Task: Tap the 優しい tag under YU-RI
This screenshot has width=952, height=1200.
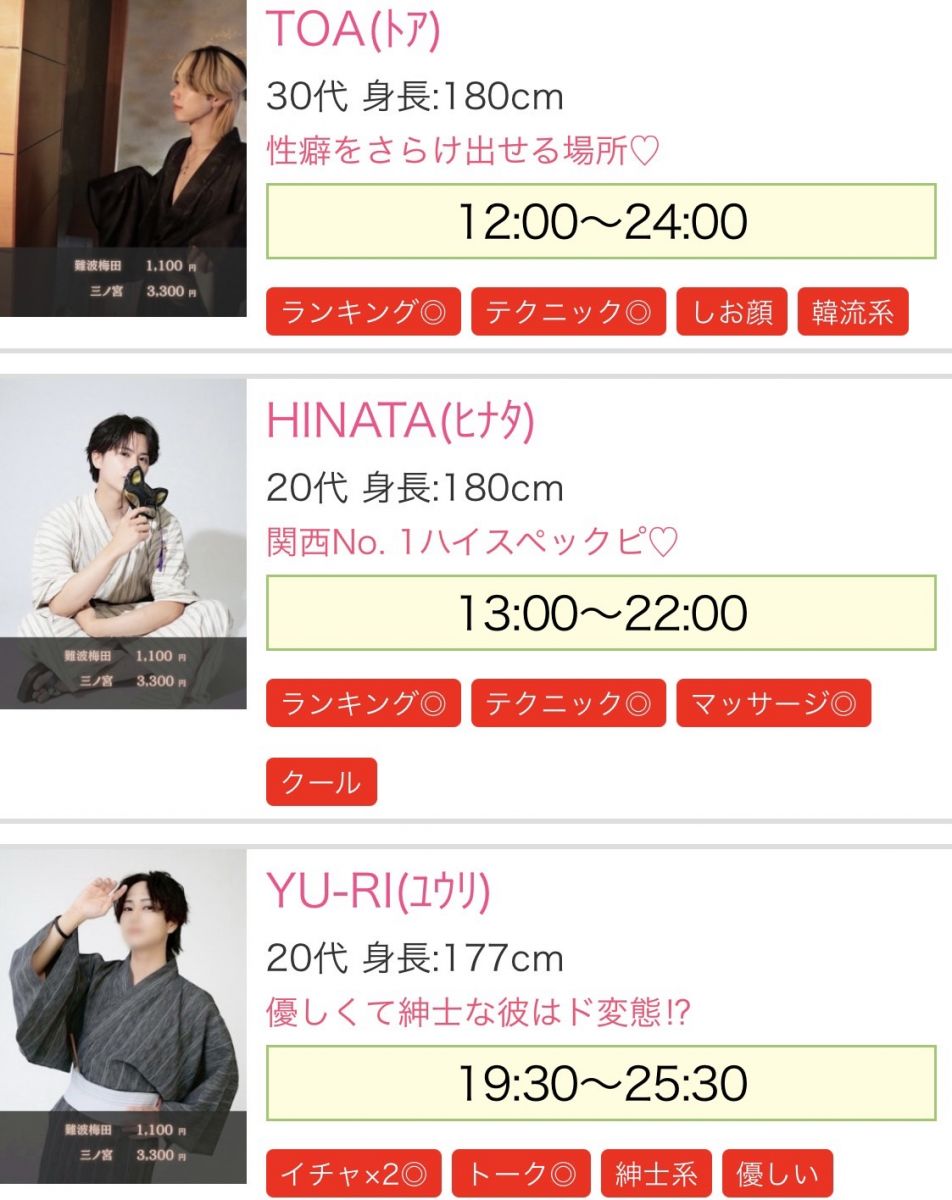Action: coord(776,1173)
